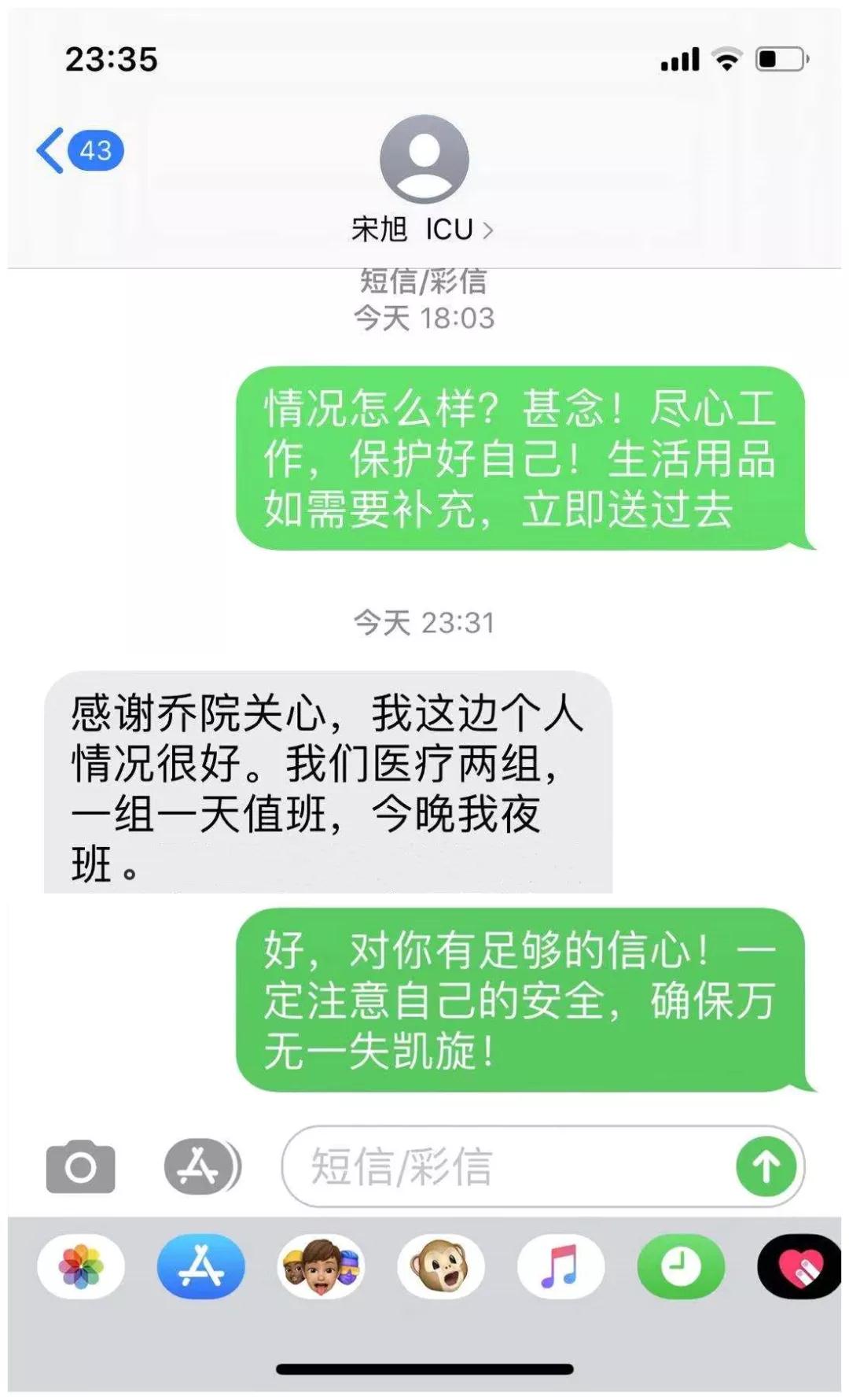Open the App Store for iMessage
This screenshot has height=1400, width=849.
(x=201, y=1266)
